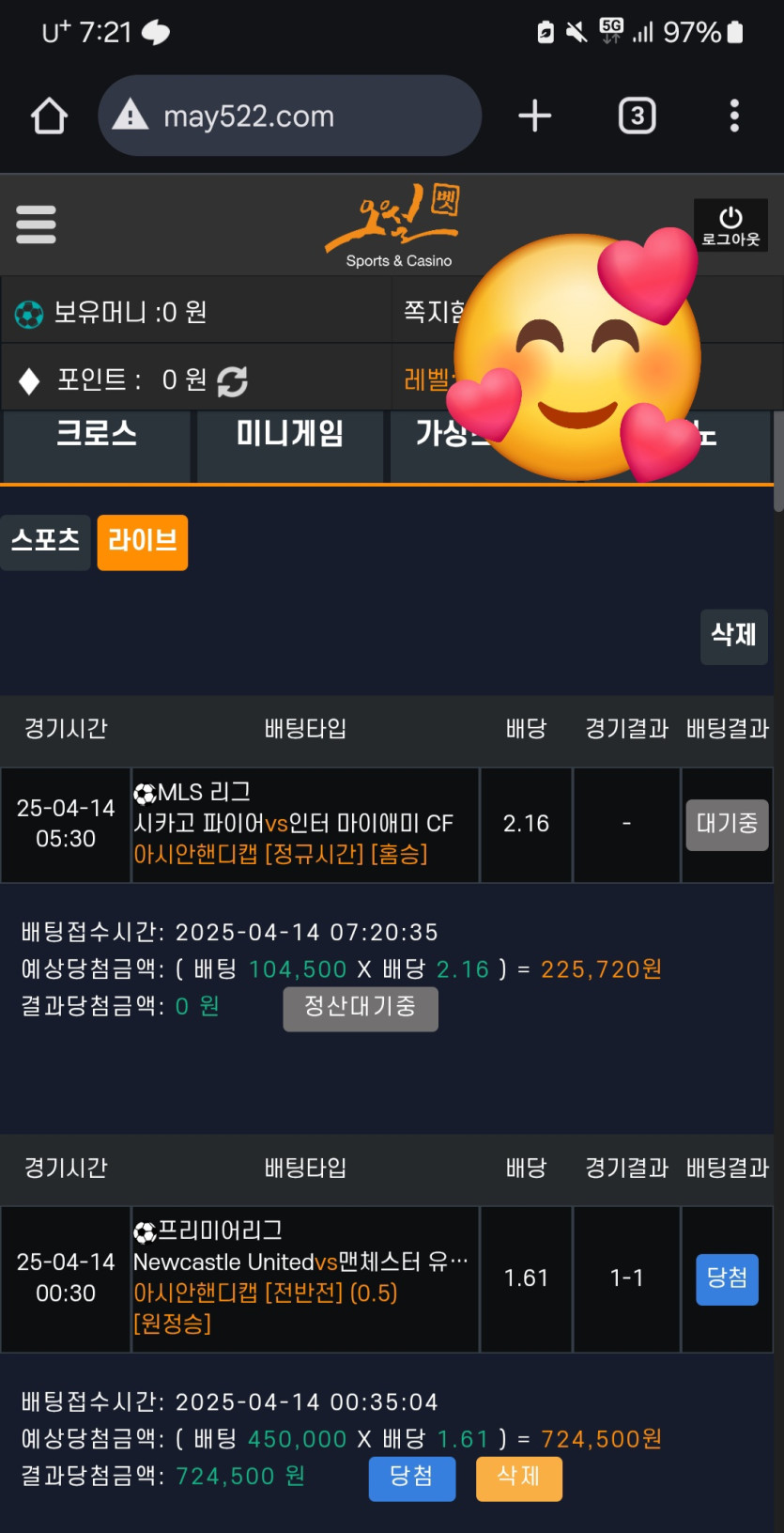This screenshot has height=1533, width=784.
Task: Open the browser overflow menu
Action: (734, 116)
